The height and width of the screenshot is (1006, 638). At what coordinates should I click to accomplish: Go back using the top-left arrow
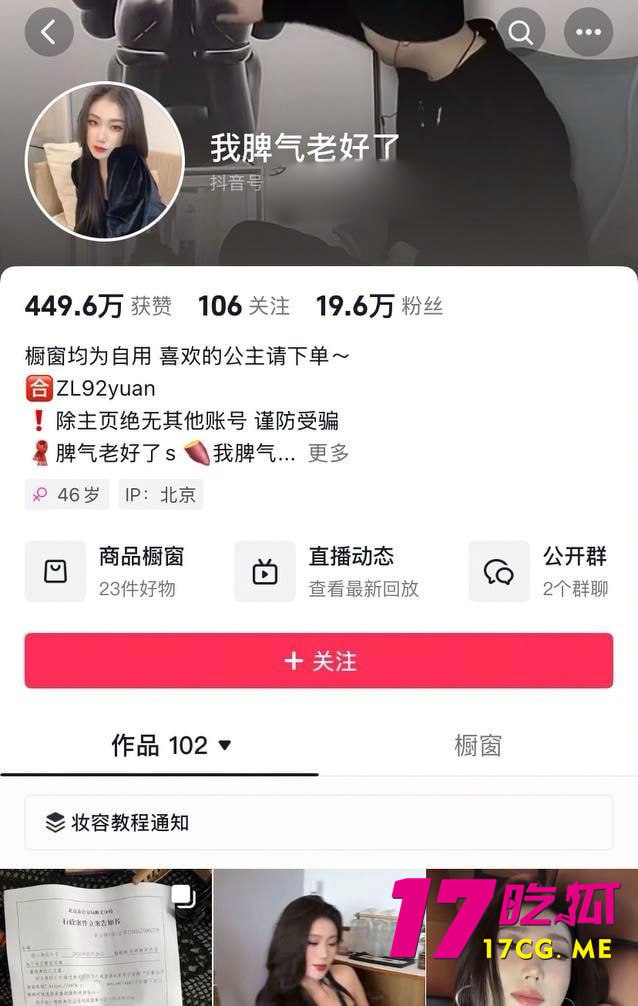click(x=49, y=33)
